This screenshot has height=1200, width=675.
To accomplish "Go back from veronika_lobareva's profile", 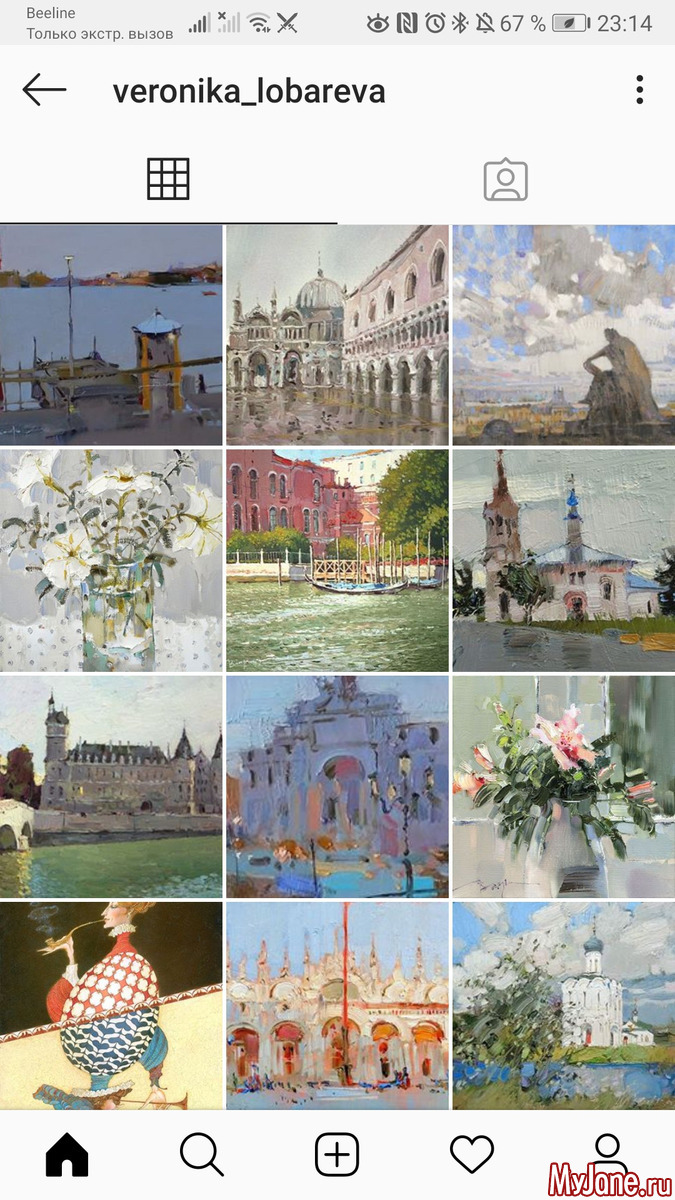I will [44, 90].
